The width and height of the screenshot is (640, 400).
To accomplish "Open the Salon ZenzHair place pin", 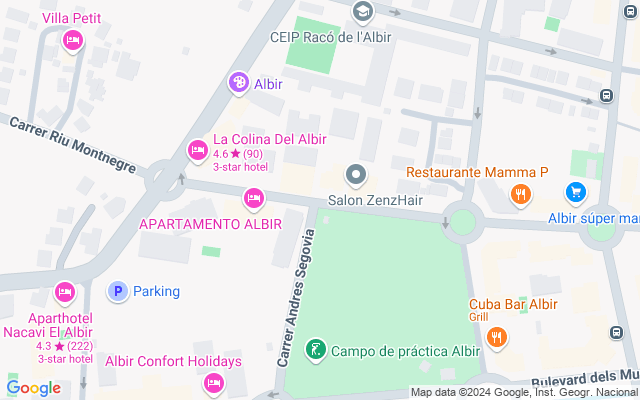I will pos(356,176).
